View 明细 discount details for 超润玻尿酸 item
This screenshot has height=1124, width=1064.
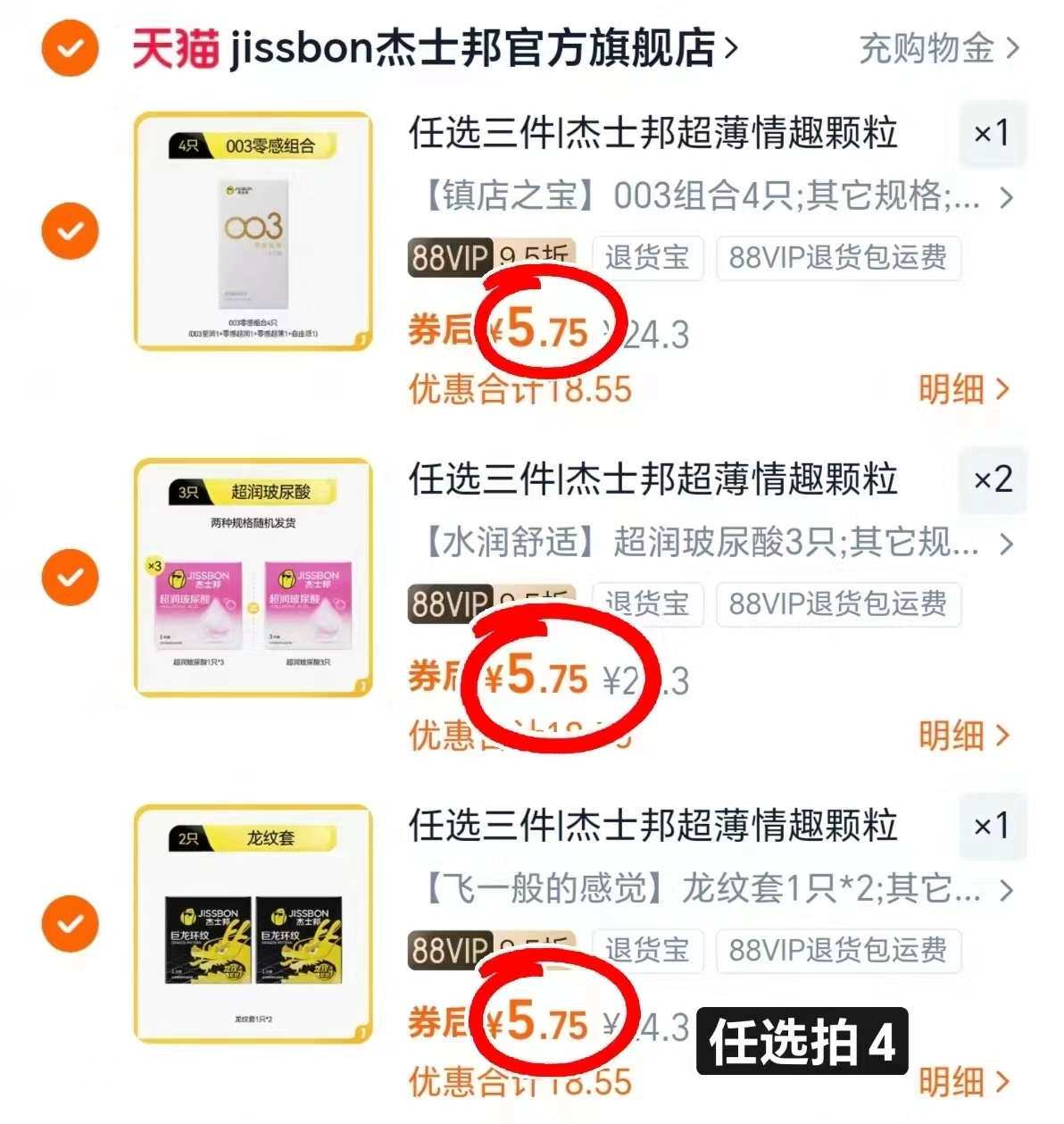click(x=963, y=736)
